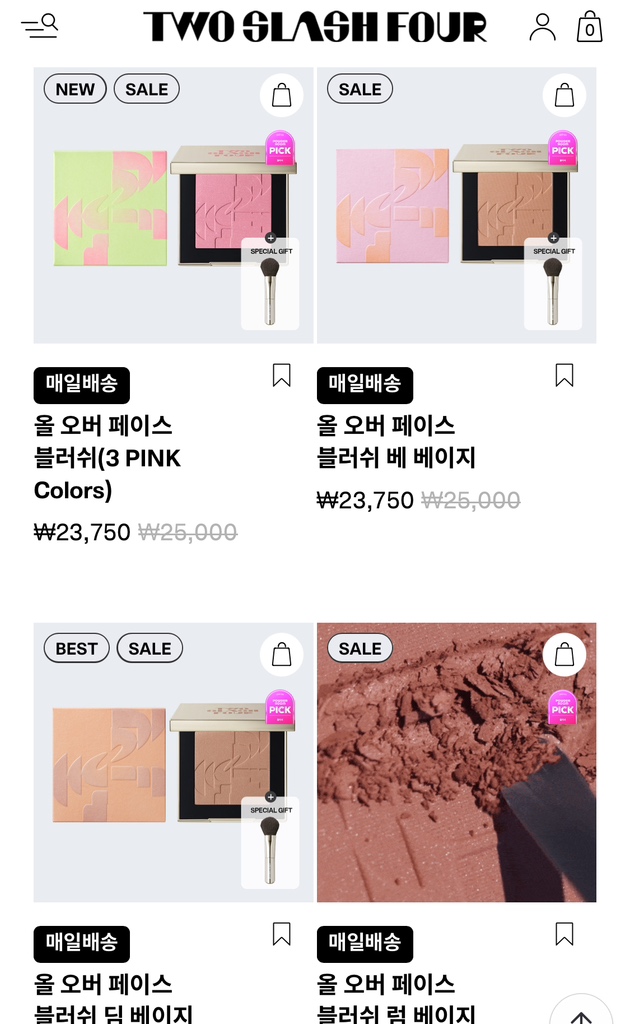Open 올 오버 페이스 블러쉬 베 베이지 product

tap(396, 441)
